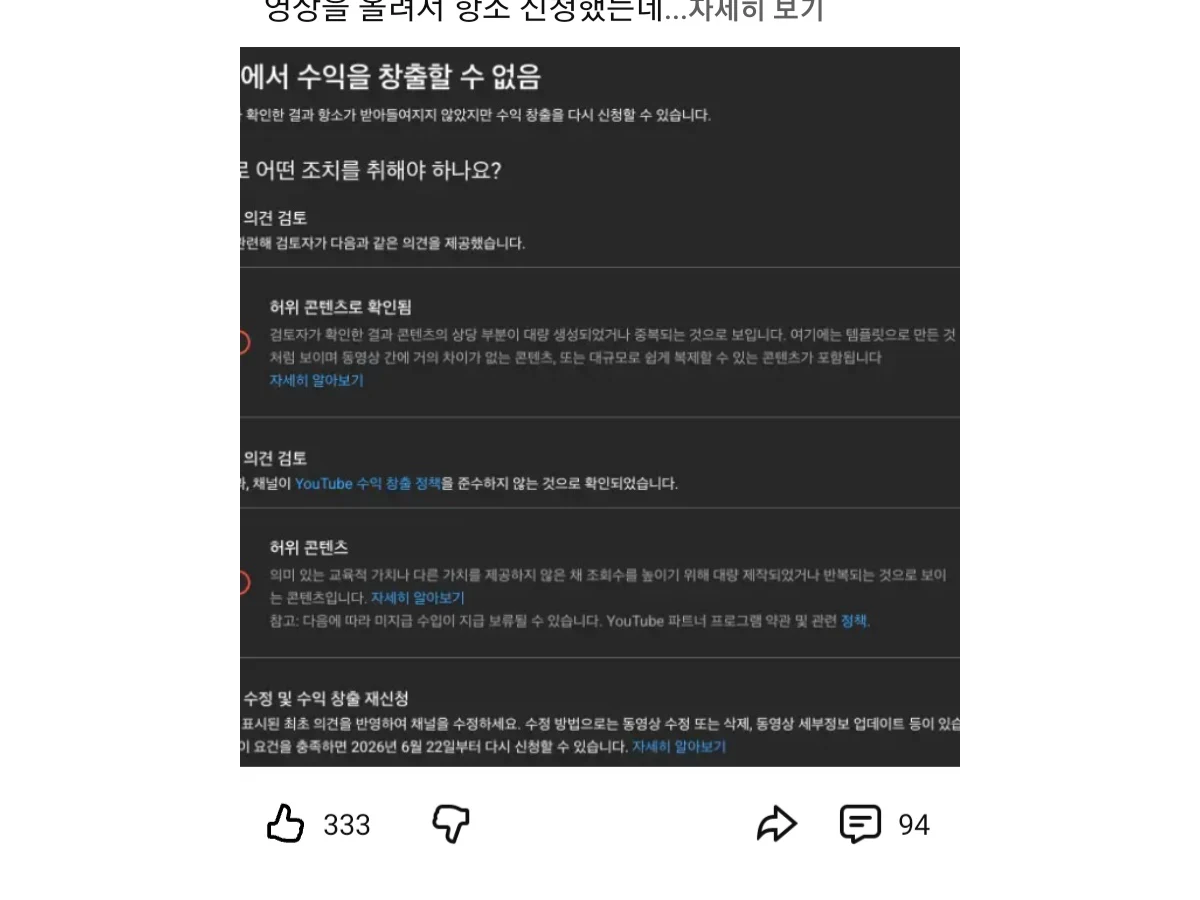Open the comments on this post
1200x900 pixels.
click(x=861, y=824)
